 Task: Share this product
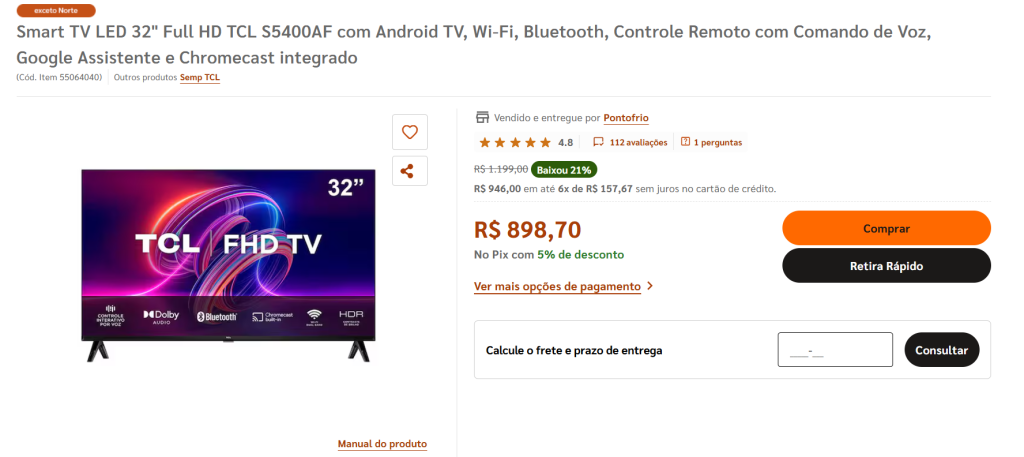409,171
